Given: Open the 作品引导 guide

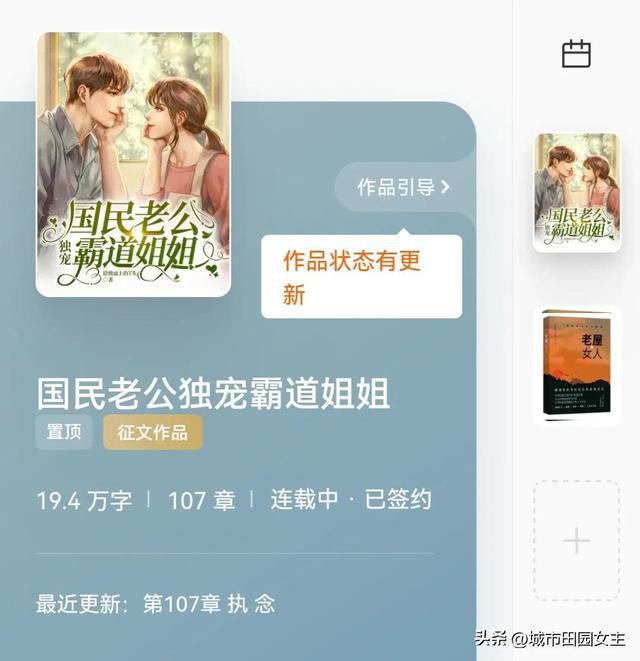Looking at the screenshot, I should click(404, 187).
